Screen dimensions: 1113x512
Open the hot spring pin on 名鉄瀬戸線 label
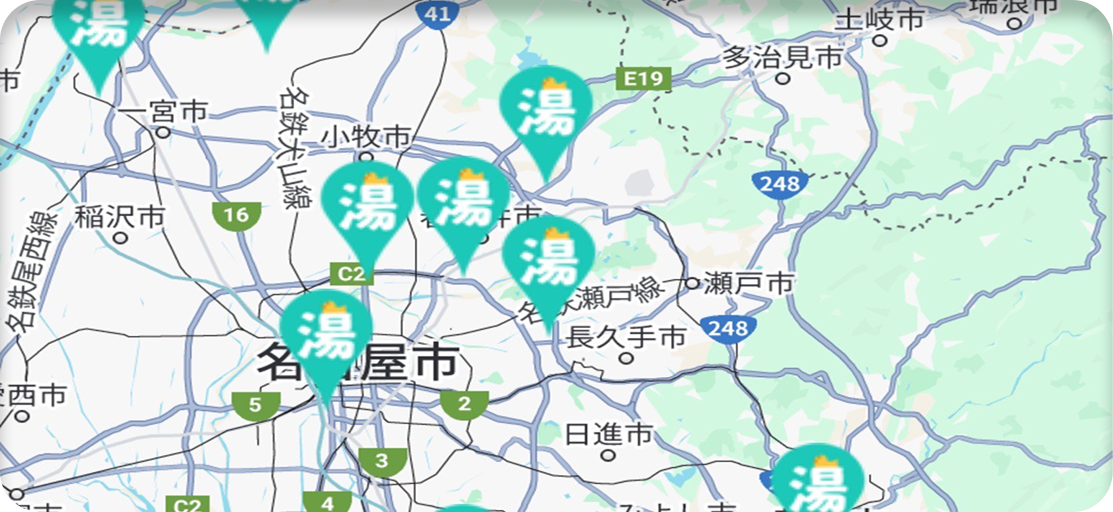point(548,262)
